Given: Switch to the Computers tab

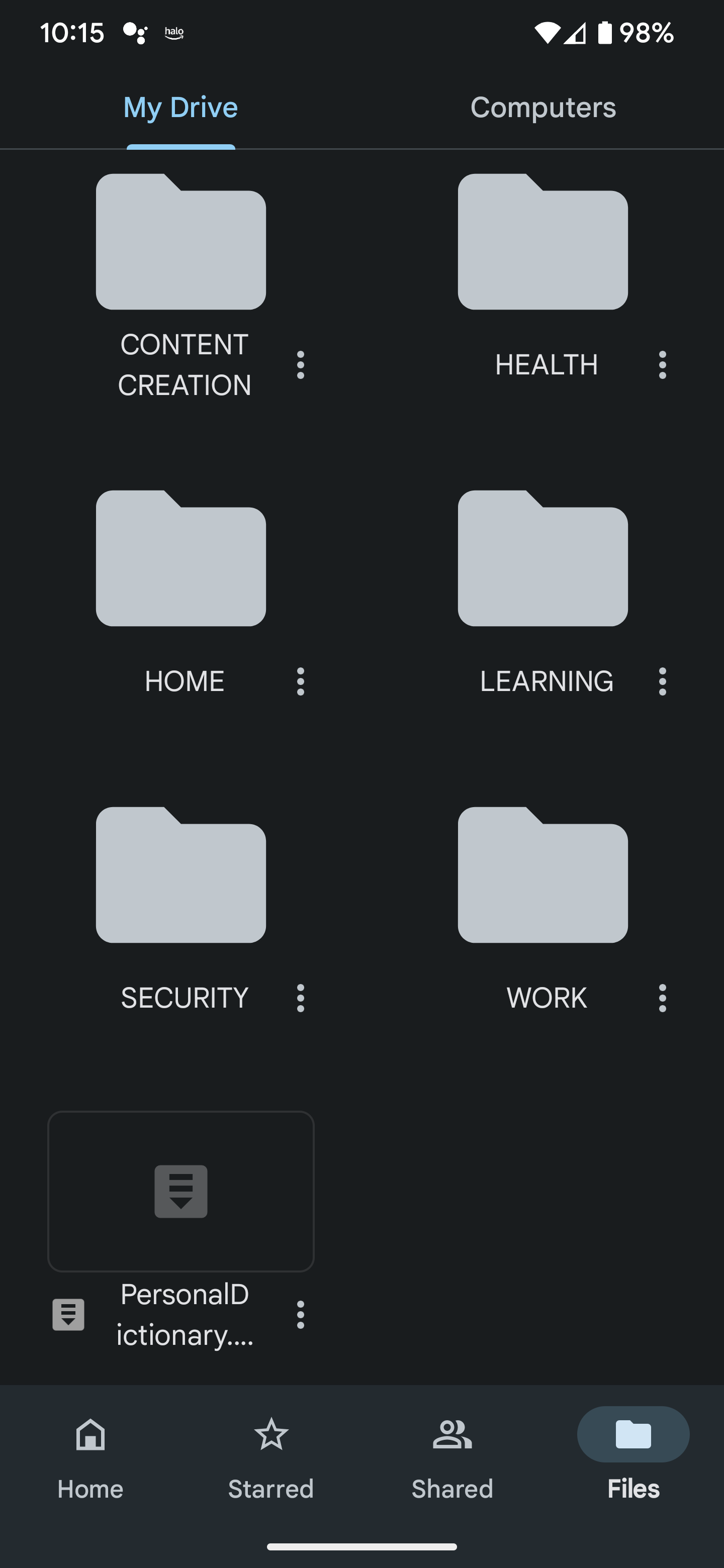Looking at the screenshot, I should click(x=542, y=107).
